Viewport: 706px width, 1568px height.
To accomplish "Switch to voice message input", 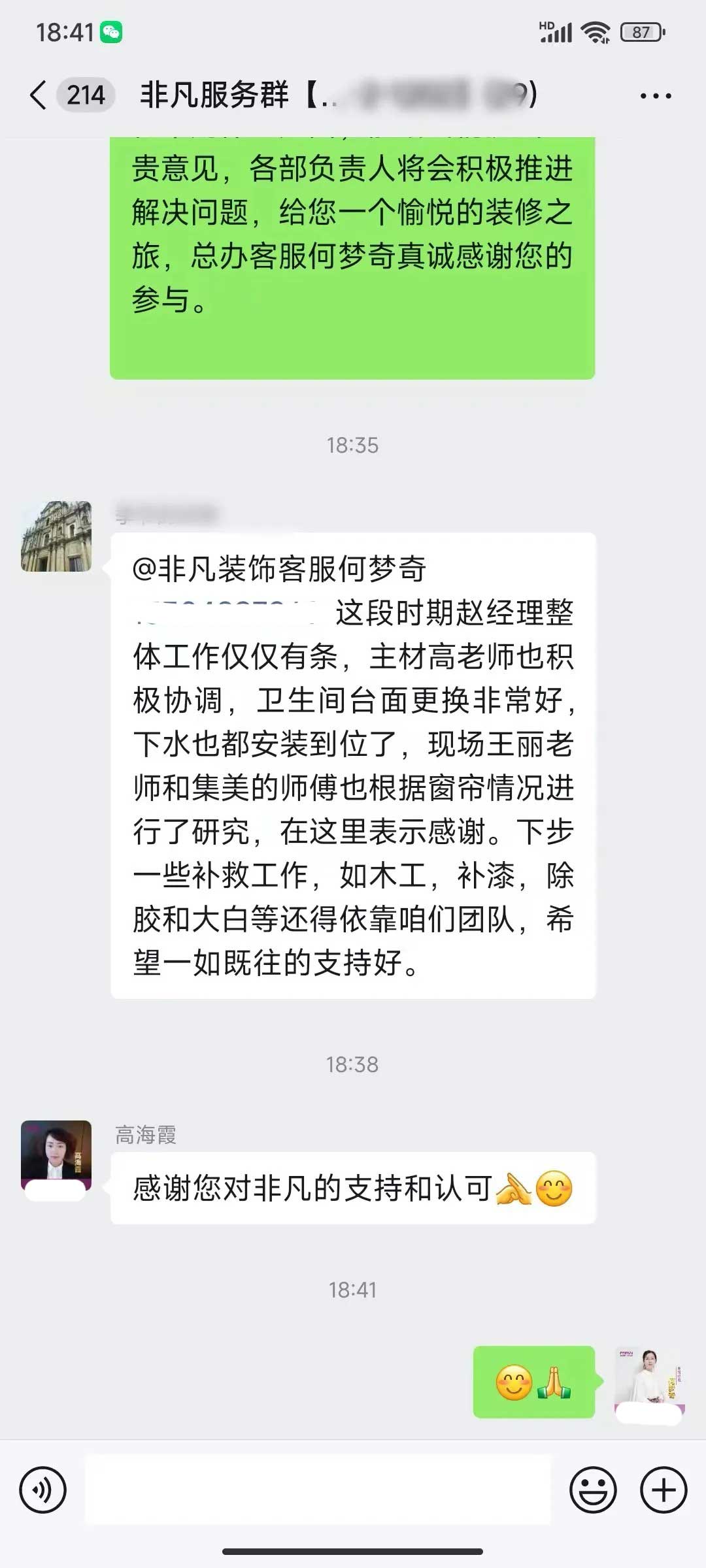I will (x=43, y=1490).
